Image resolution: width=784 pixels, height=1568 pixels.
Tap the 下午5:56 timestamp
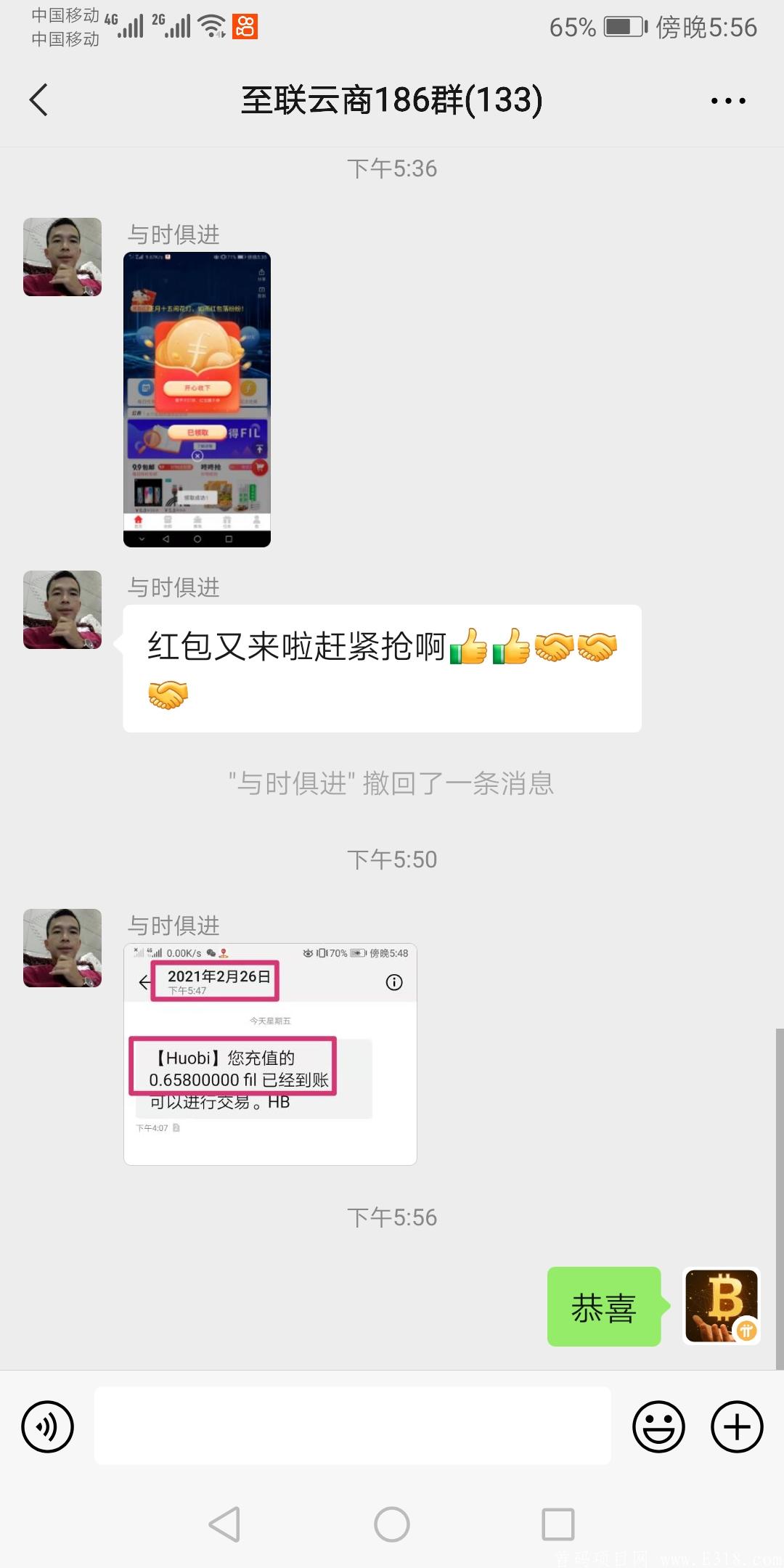[x=392, y=1218]
